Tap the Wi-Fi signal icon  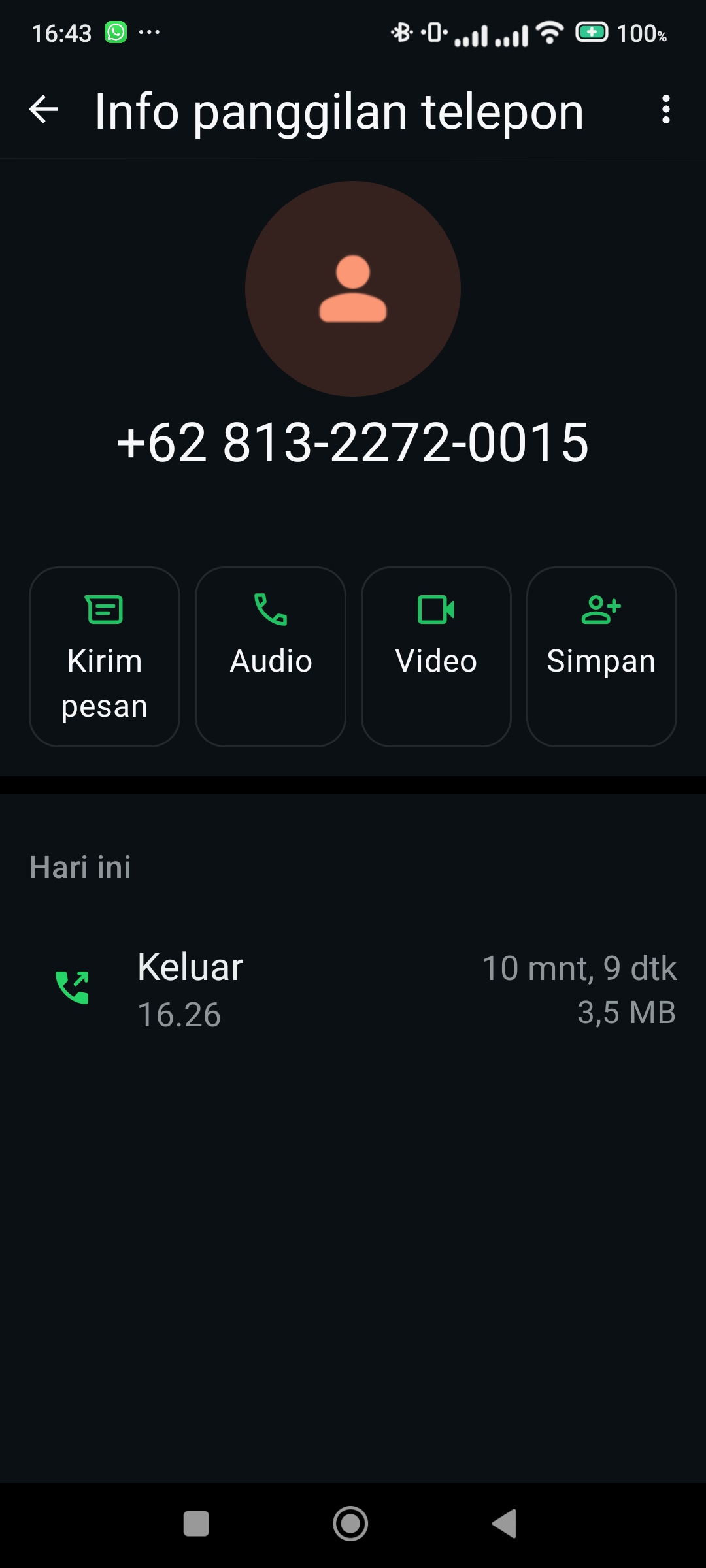(x=548, y=34)
